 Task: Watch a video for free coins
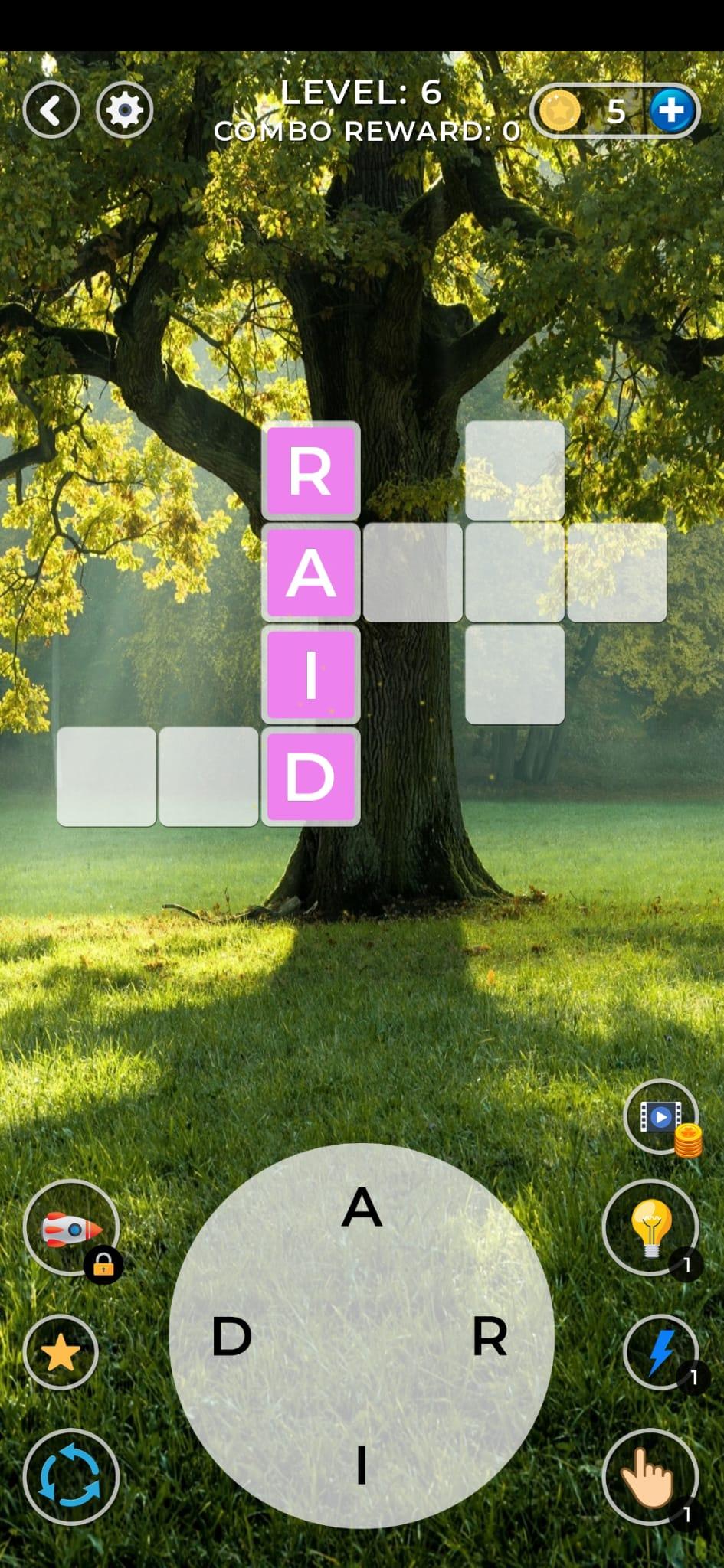tap(661, 1117)
